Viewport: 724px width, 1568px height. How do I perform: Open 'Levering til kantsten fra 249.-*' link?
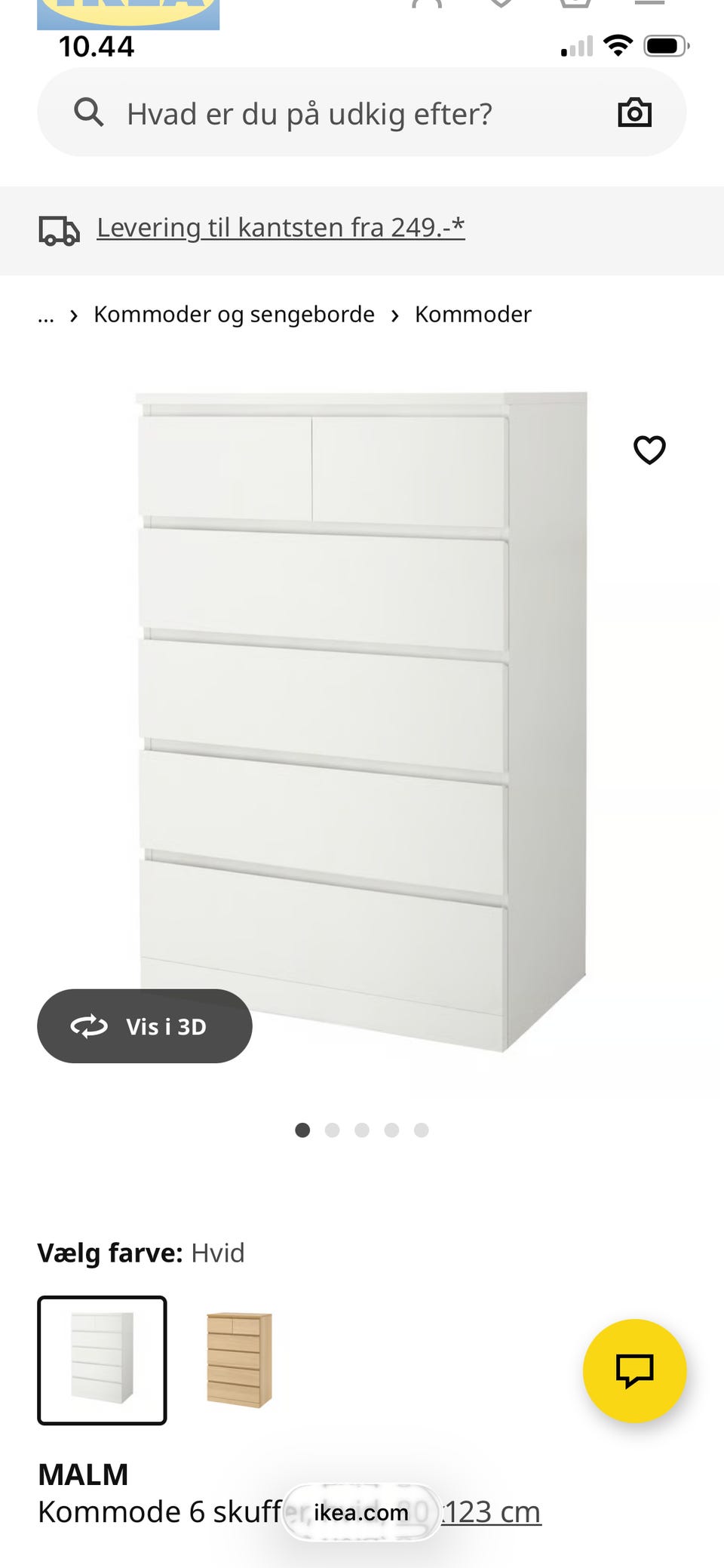coord(281,227)
